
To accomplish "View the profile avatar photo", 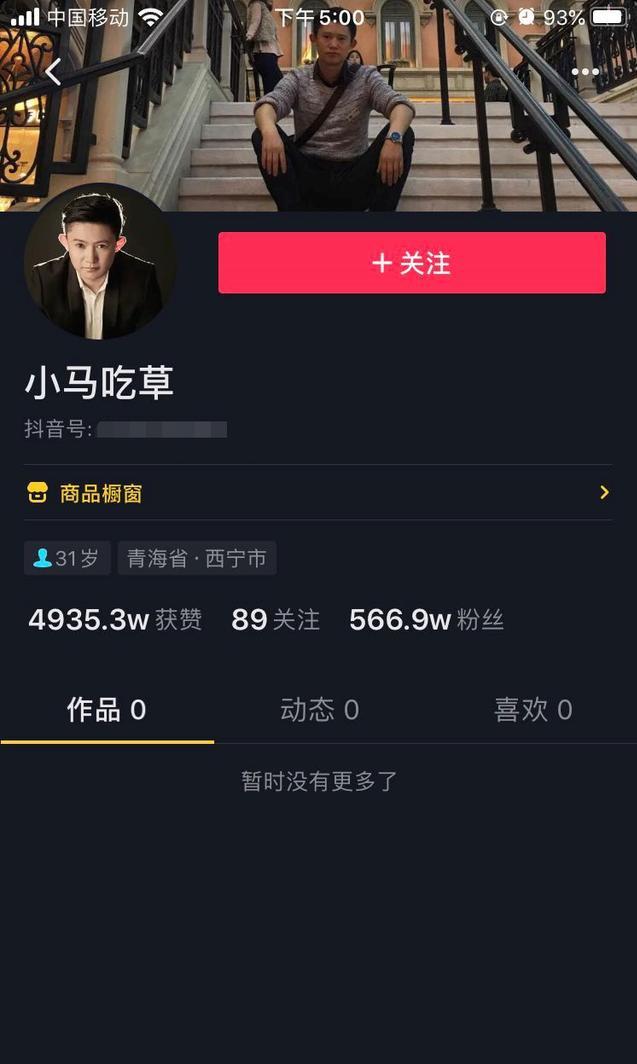I will 99,263.
